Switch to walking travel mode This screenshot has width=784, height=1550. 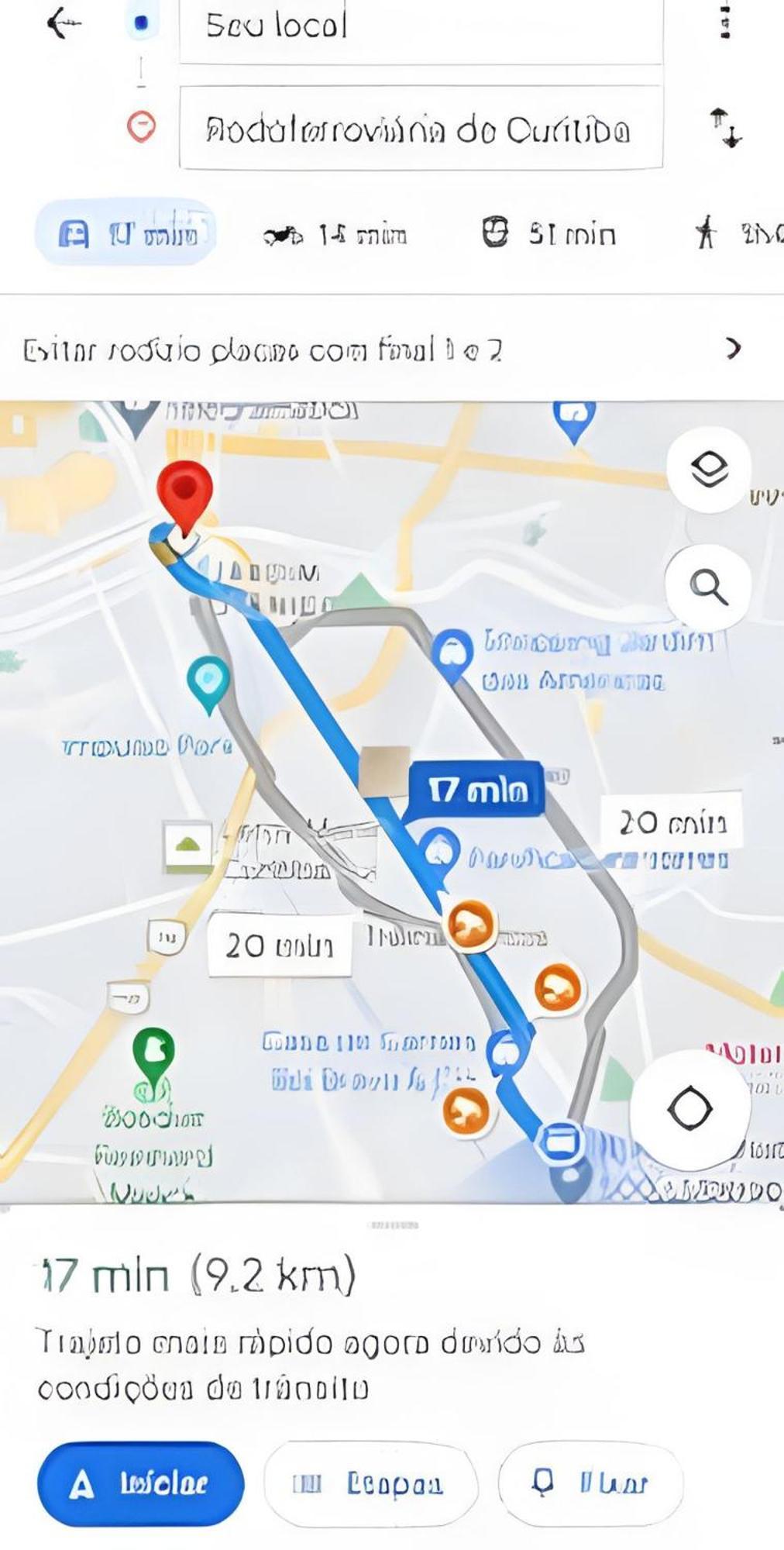coord(736,233)
